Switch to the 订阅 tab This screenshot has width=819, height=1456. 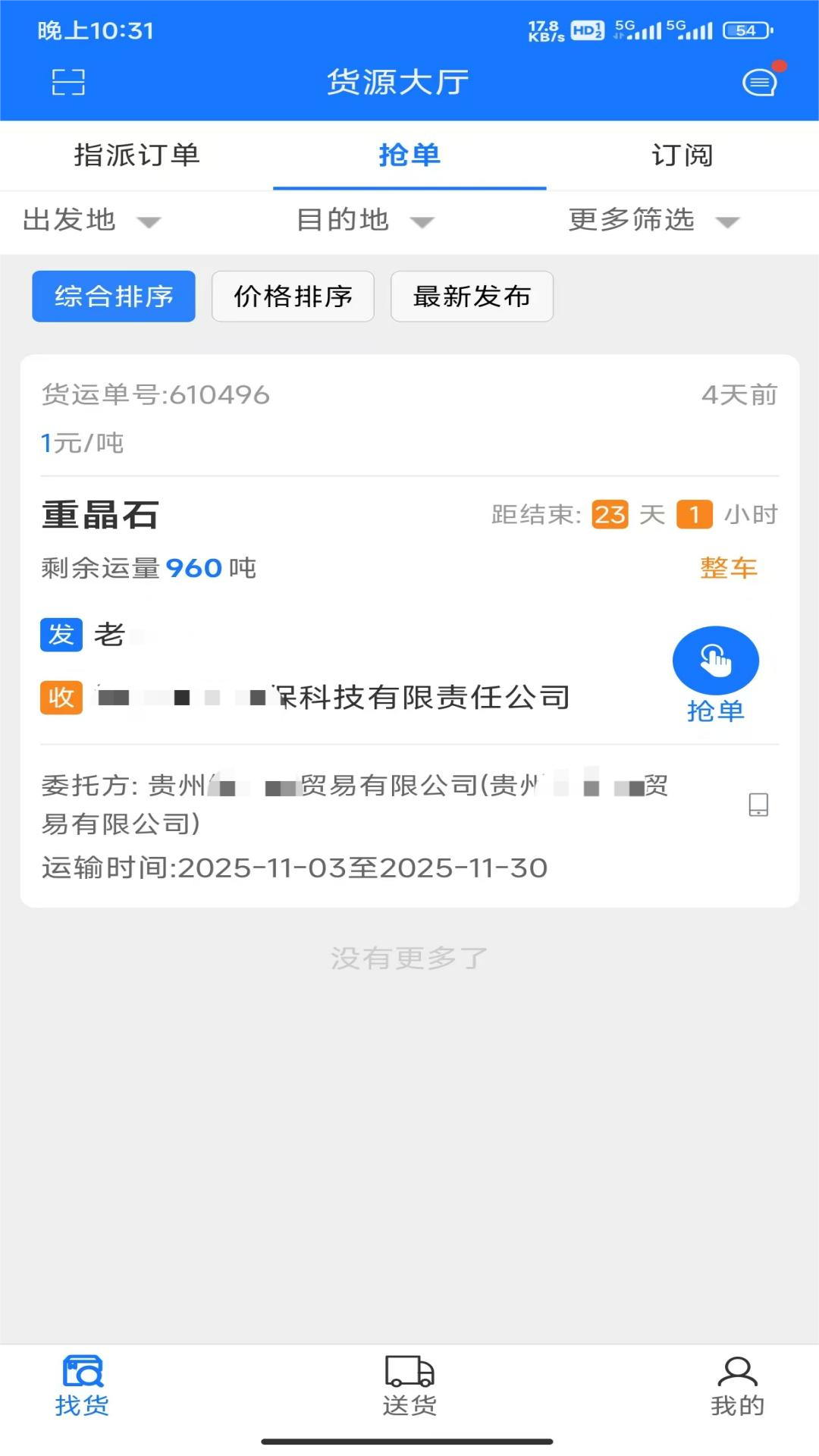click(682, 155)
